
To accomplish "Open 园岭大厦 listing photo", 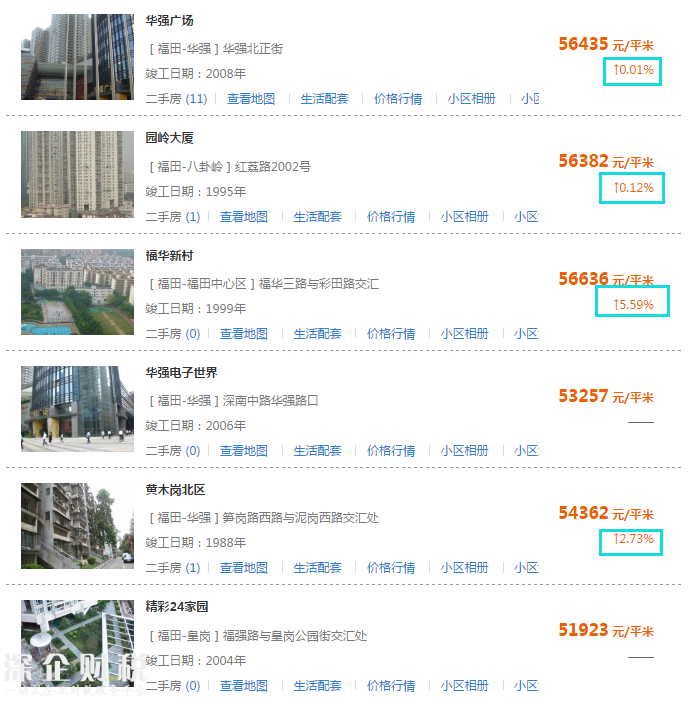I will 77,174.
